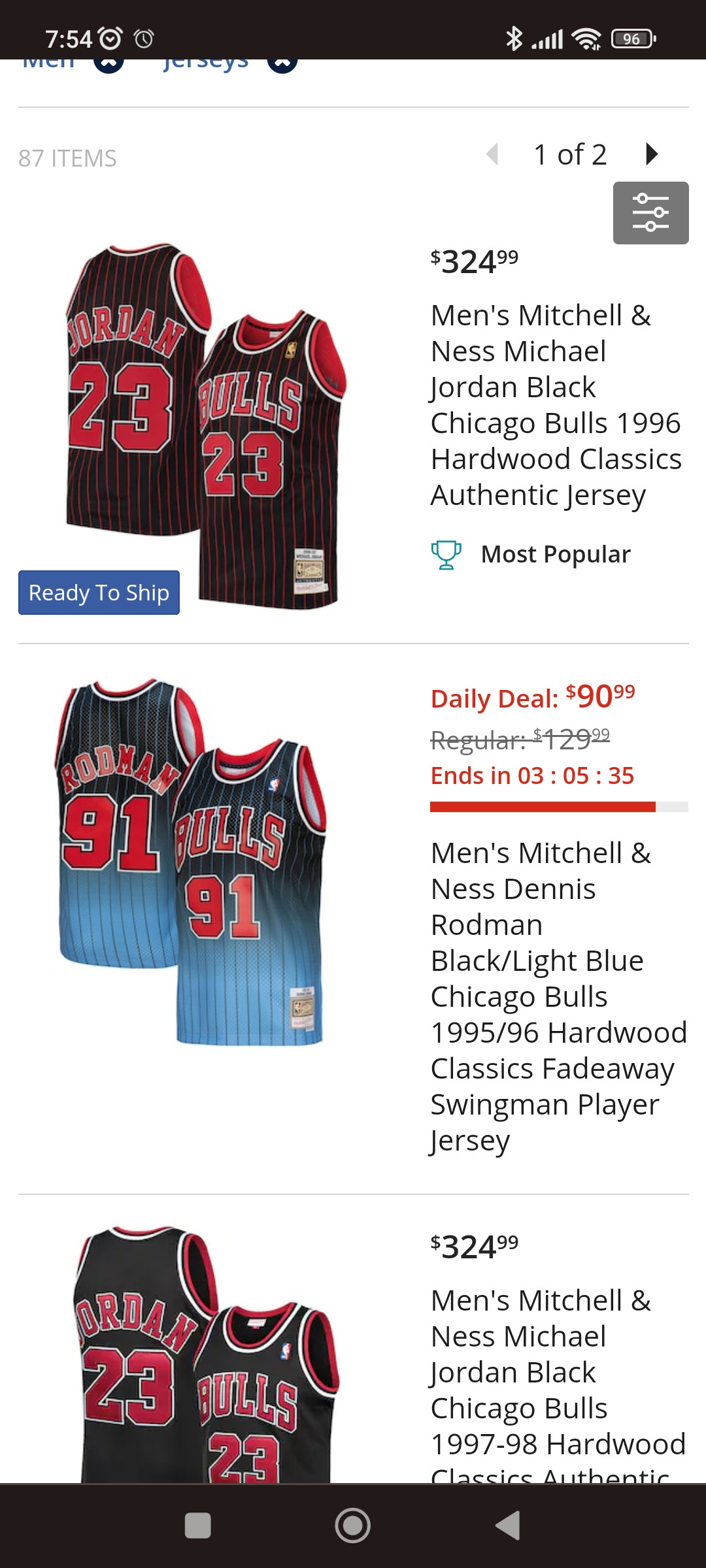Remove the Men filter chip
This screenshot has height=1568, width=706.
pyautogui.click(x=109, y=64)
